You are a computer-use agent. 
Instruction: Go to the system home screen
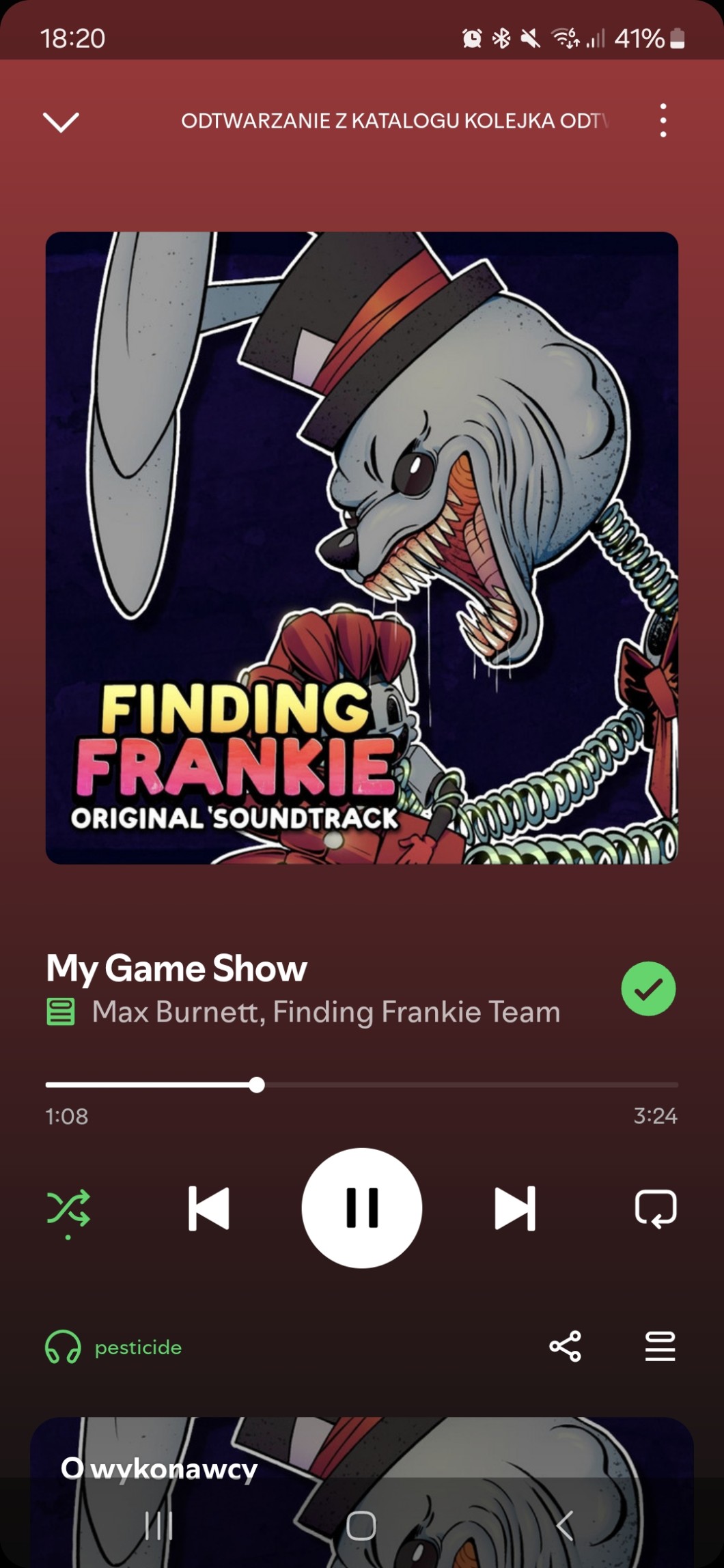coord(361,1526)
